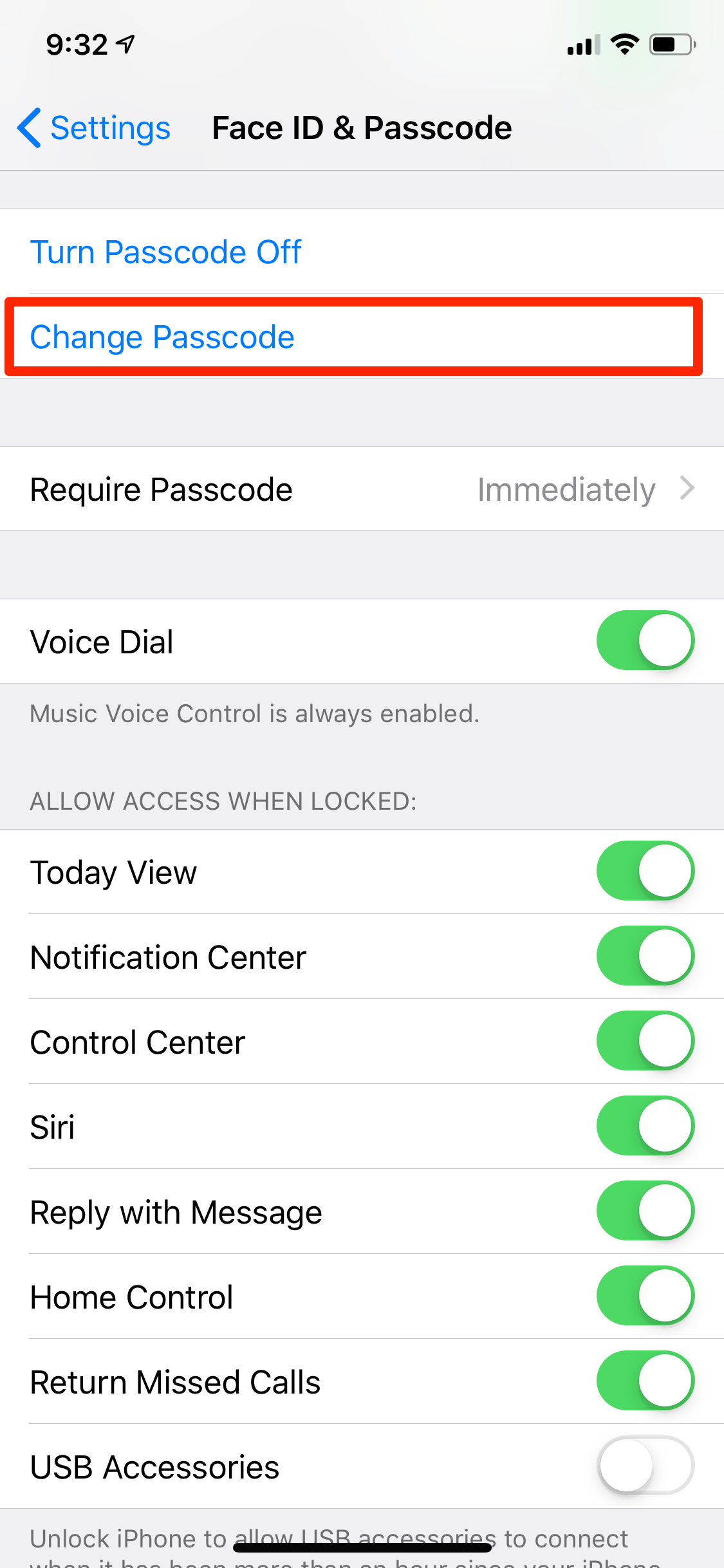Viewport: 724px width, 1568px height.
Task: Turn off Today View access
Action: [645, 872]
